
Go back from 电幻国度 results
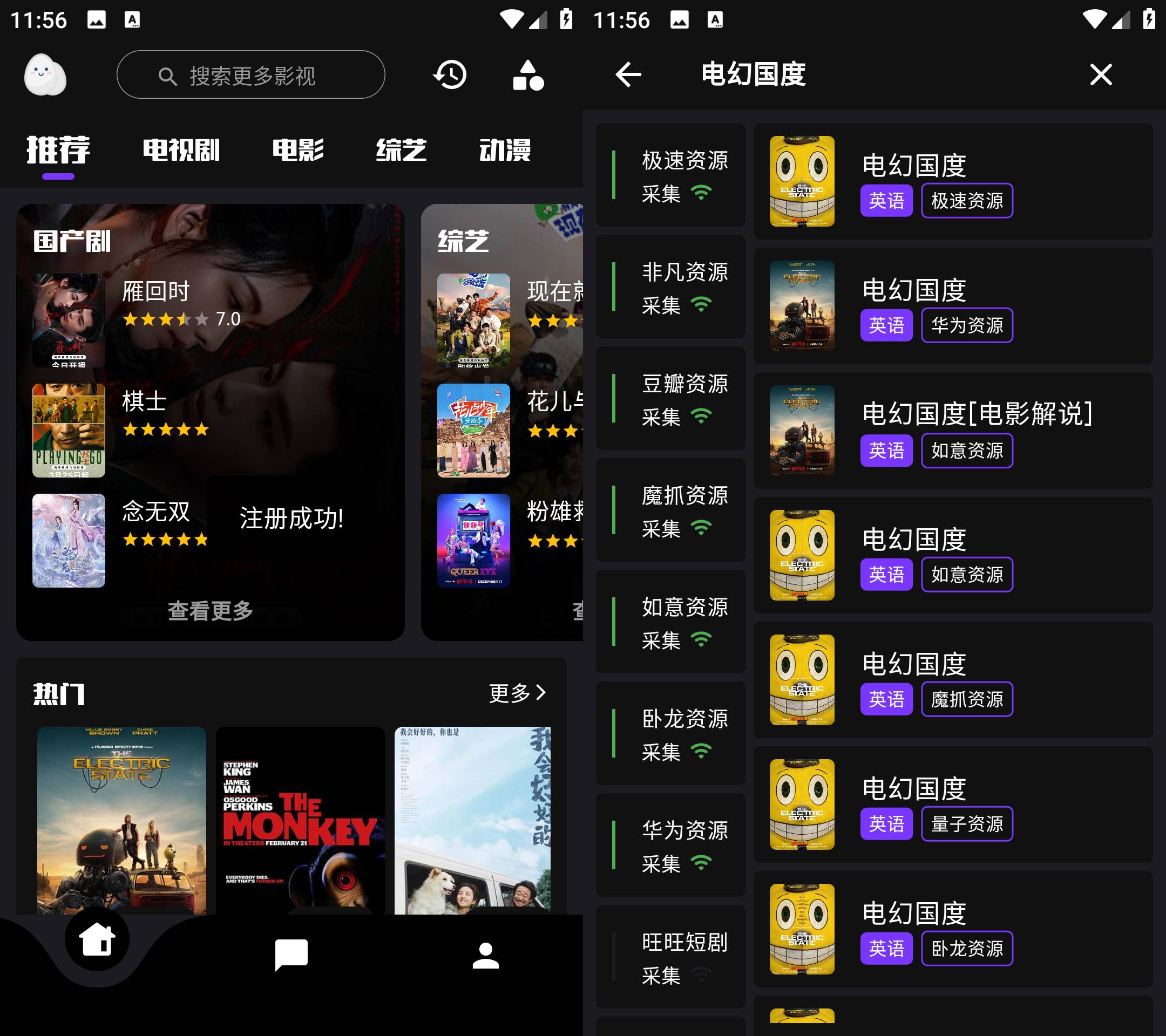coord(628,74)
